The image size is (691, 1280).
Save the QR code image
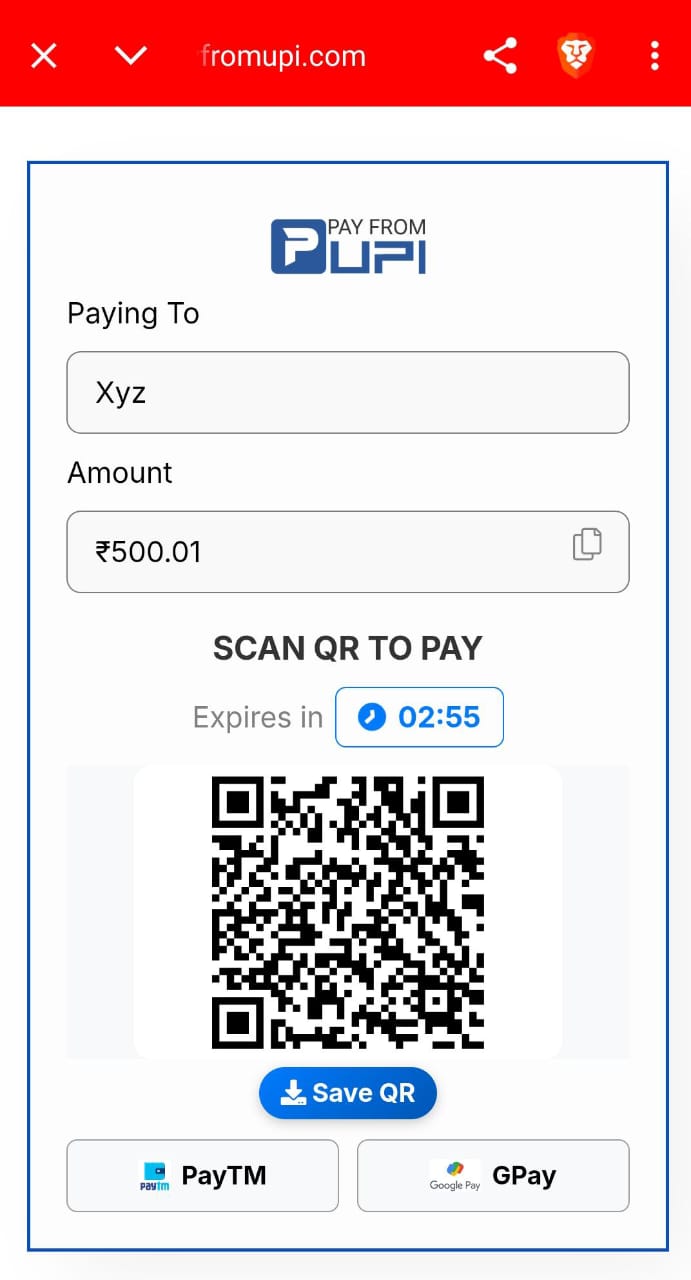(347, 1093)
